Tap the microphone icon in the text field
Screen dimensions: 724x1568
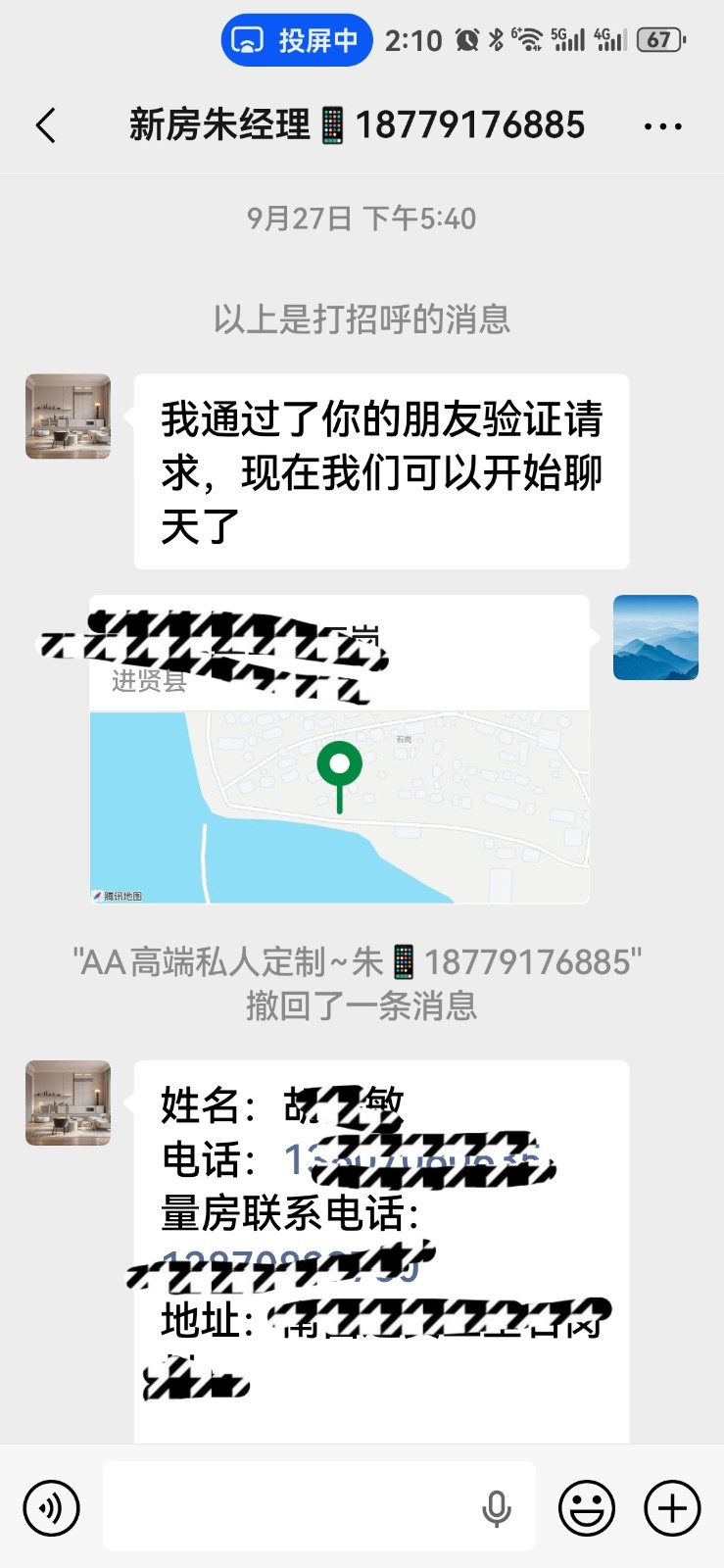497,1508
